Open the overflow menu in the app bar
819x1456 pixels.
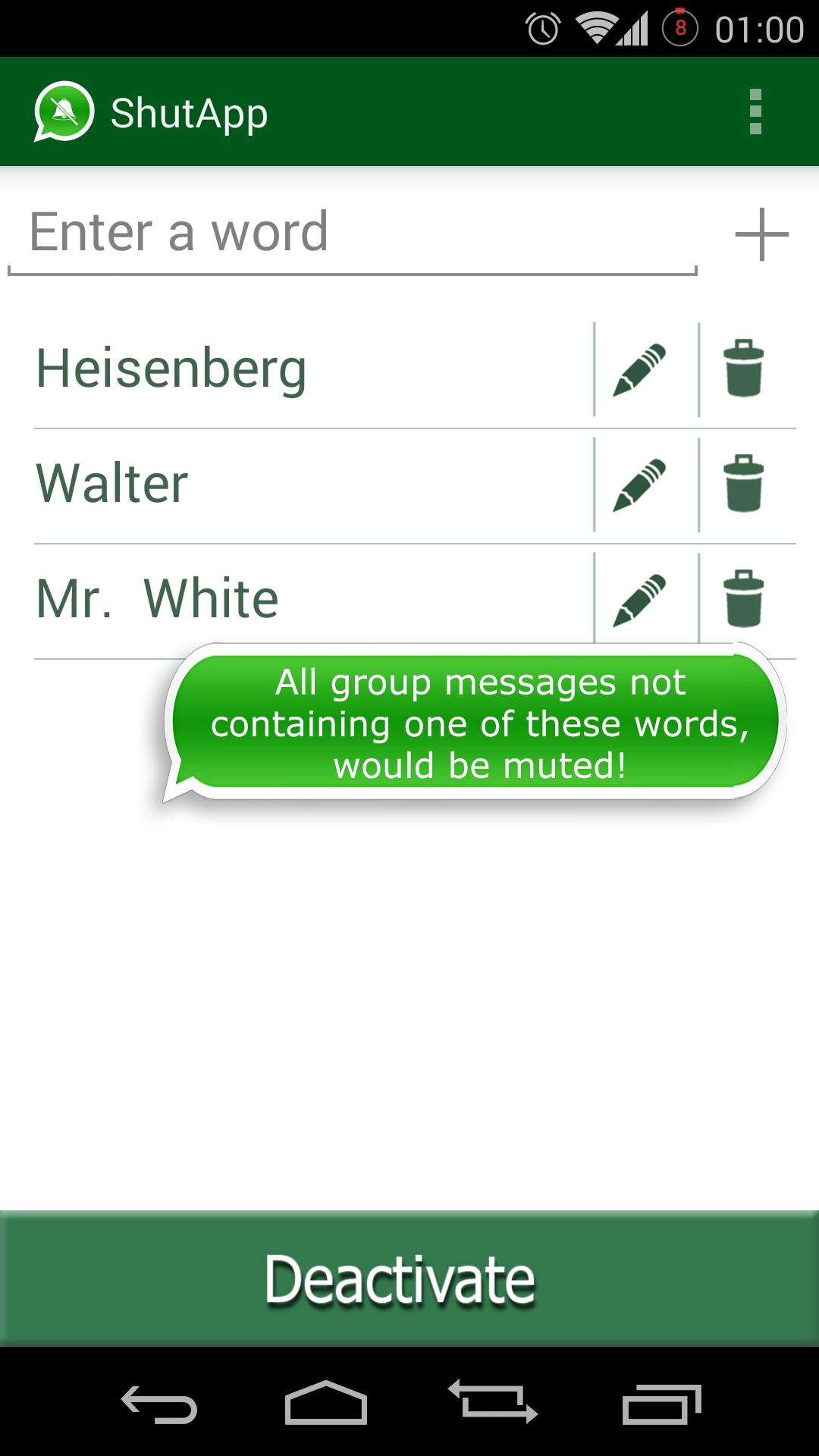point(755,111)
